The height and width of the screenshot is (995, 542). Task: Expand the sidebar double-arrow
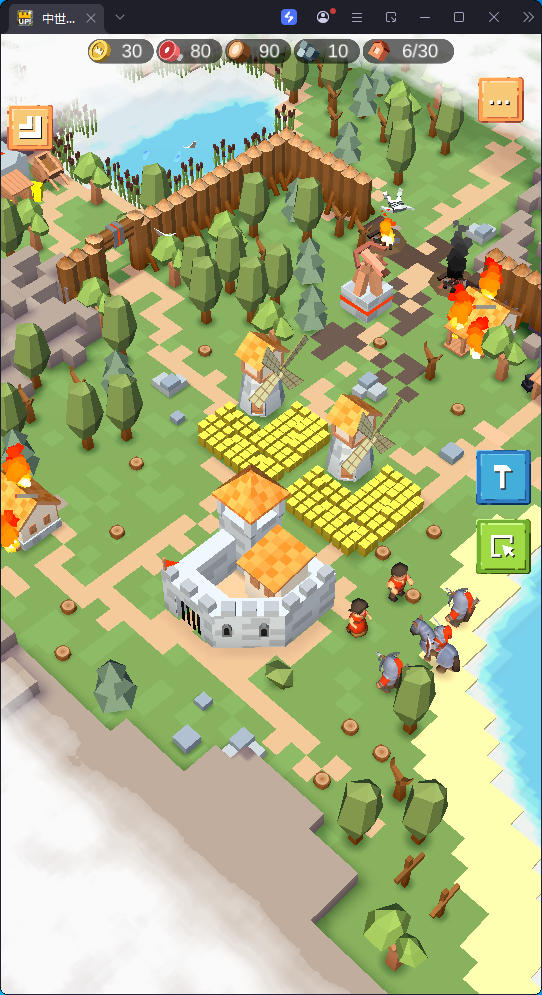click(x=528, y=18)
